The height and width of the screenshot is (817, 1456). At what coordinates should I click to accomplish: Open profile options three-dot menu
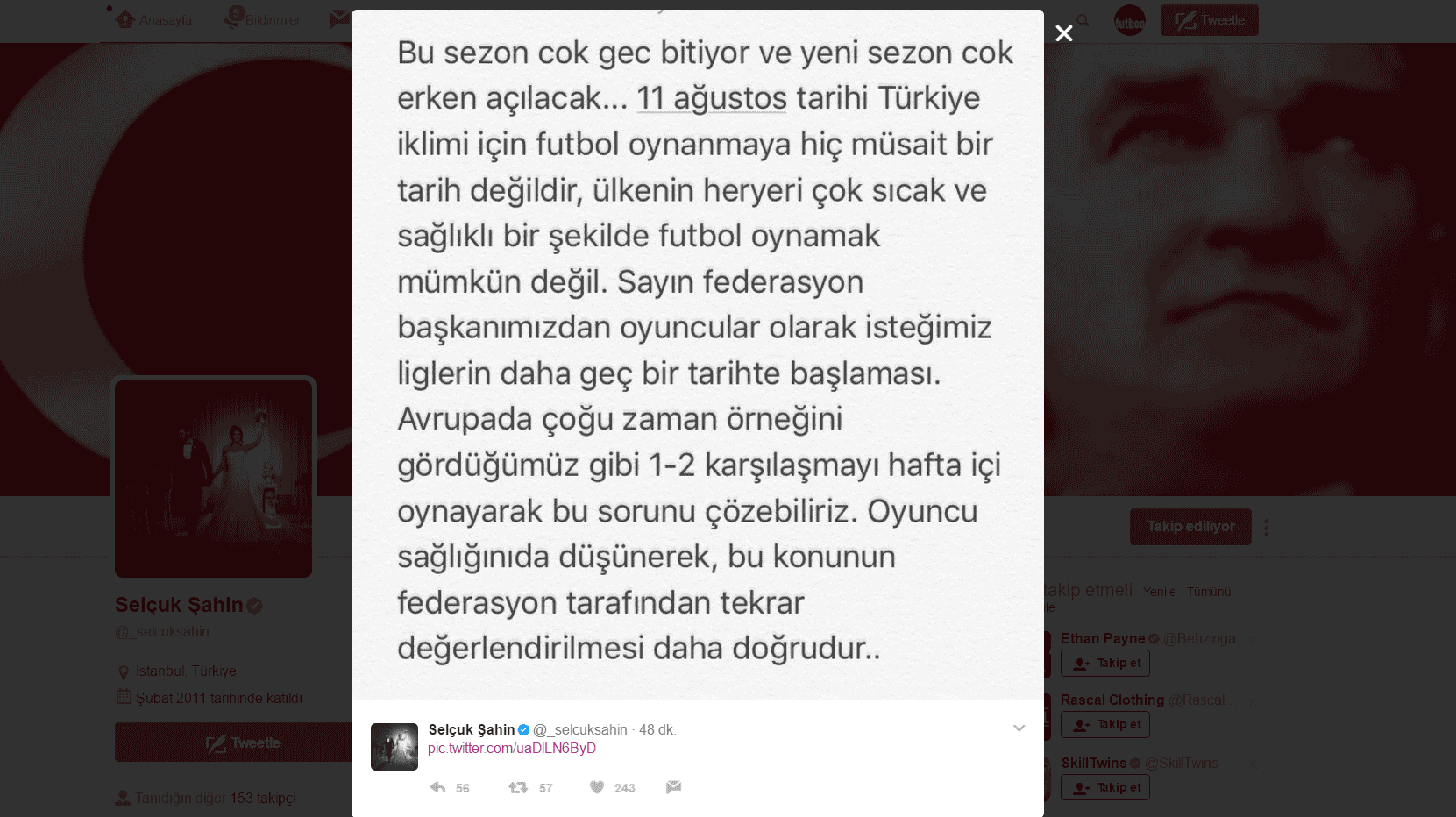point(1266,528)
